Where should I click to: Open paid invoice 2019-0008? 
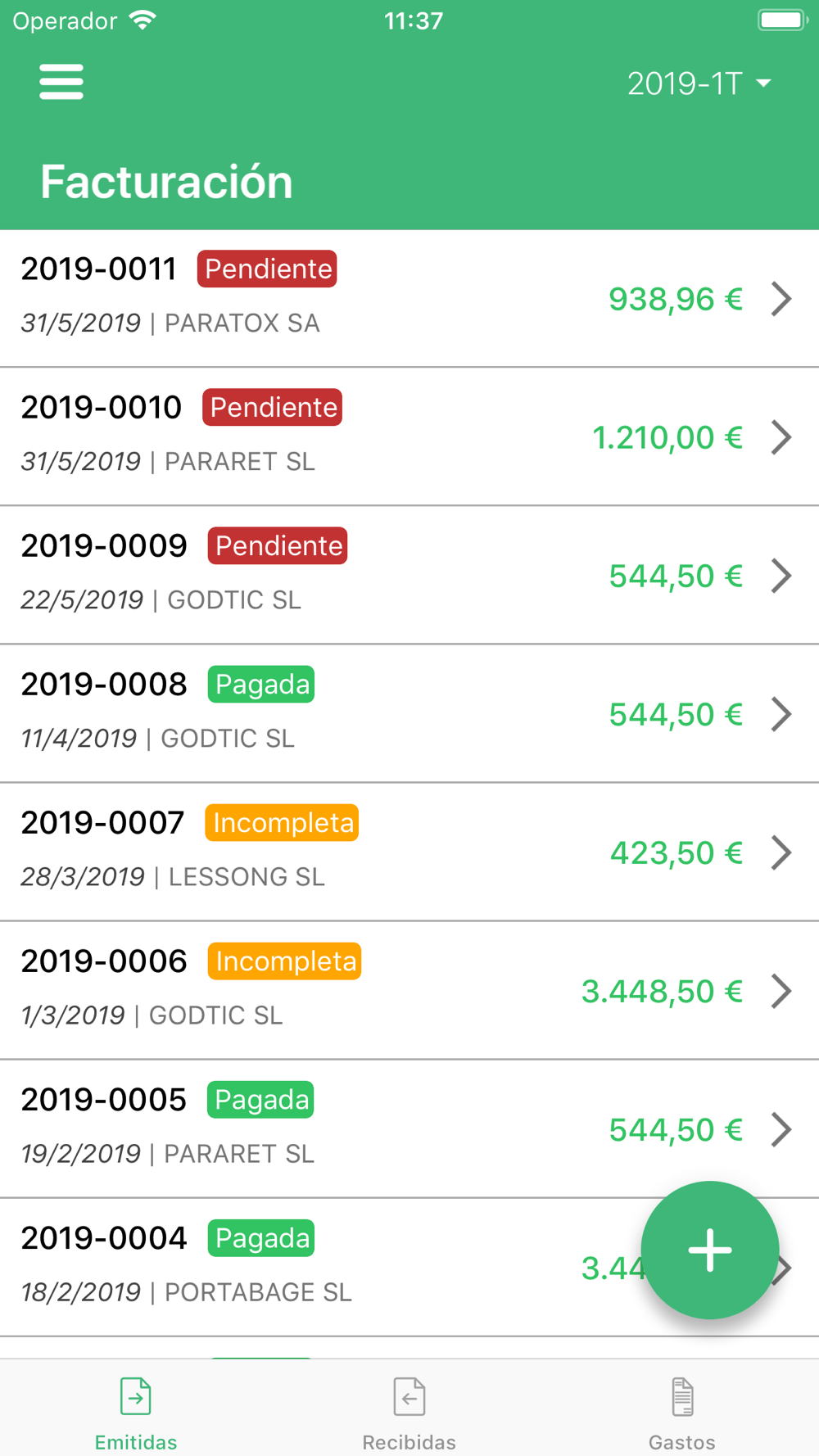(x=409, y=714)
